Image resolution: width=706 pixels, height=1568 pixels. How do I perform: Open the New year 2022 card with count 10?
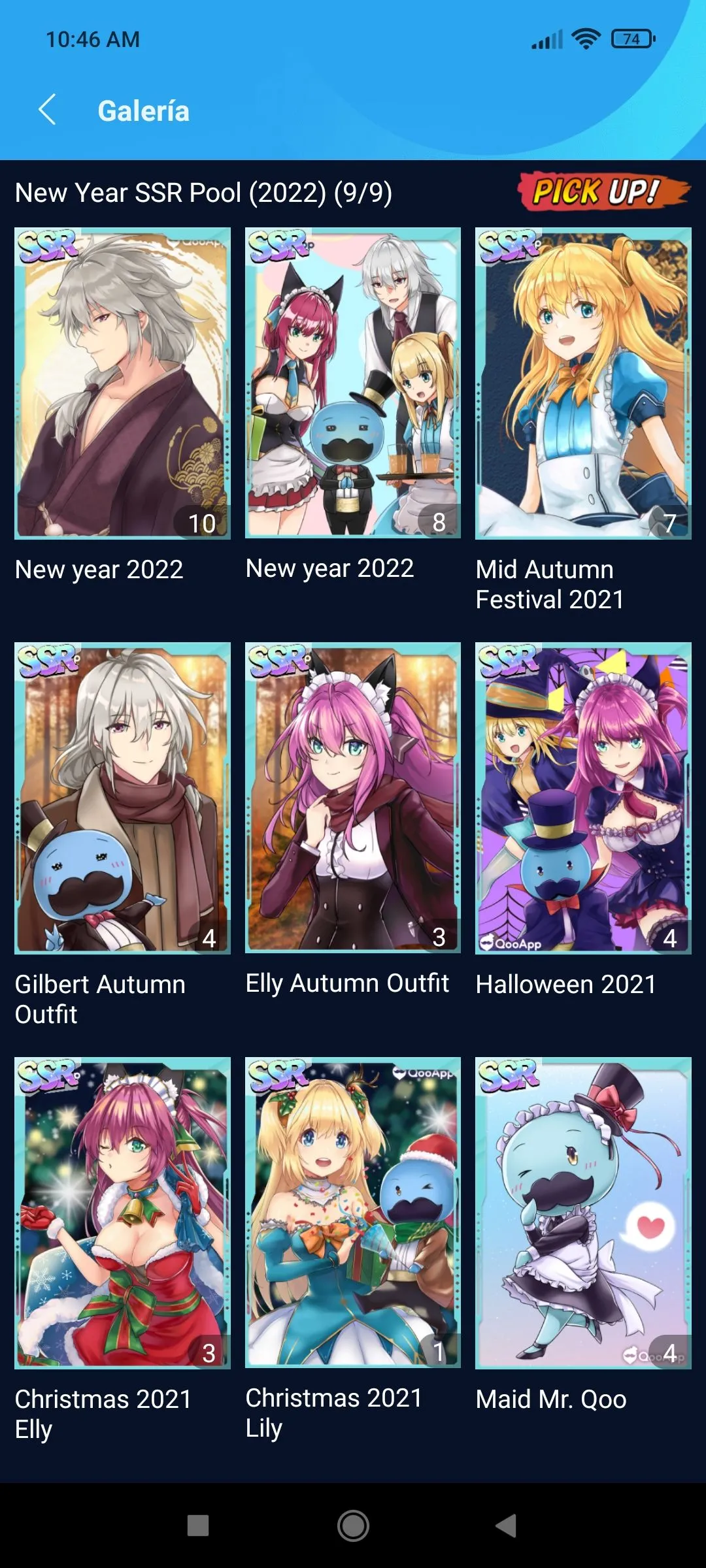point(122,383)
